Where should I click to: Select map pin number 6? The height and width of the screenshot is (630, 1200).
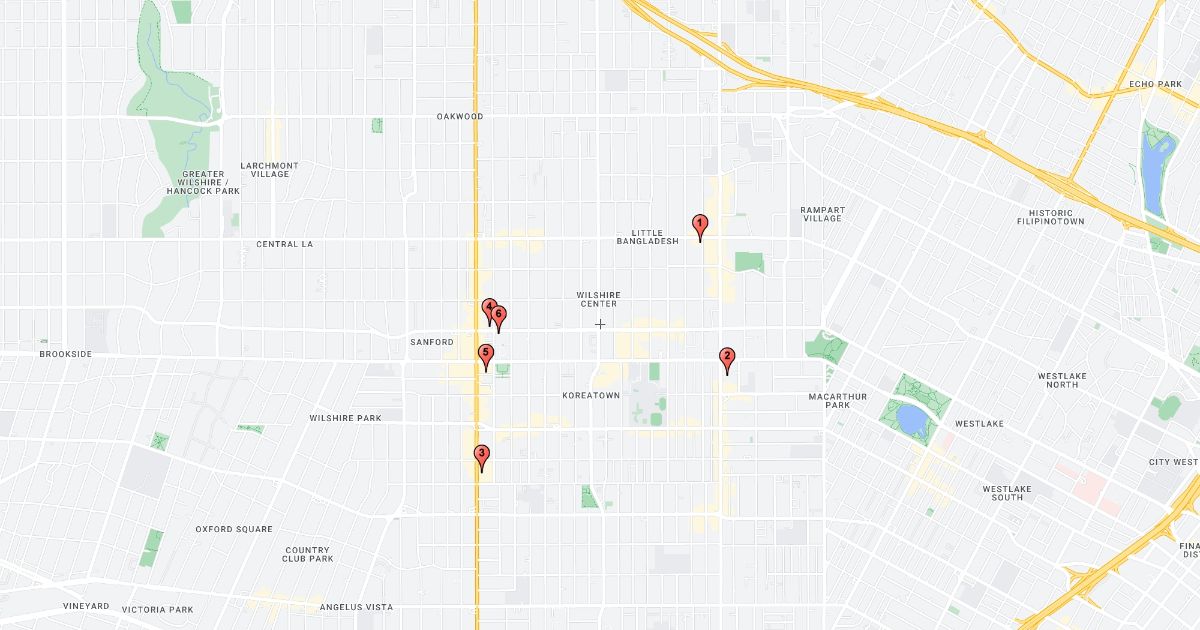pyautogui.click(x=500, y=316)
